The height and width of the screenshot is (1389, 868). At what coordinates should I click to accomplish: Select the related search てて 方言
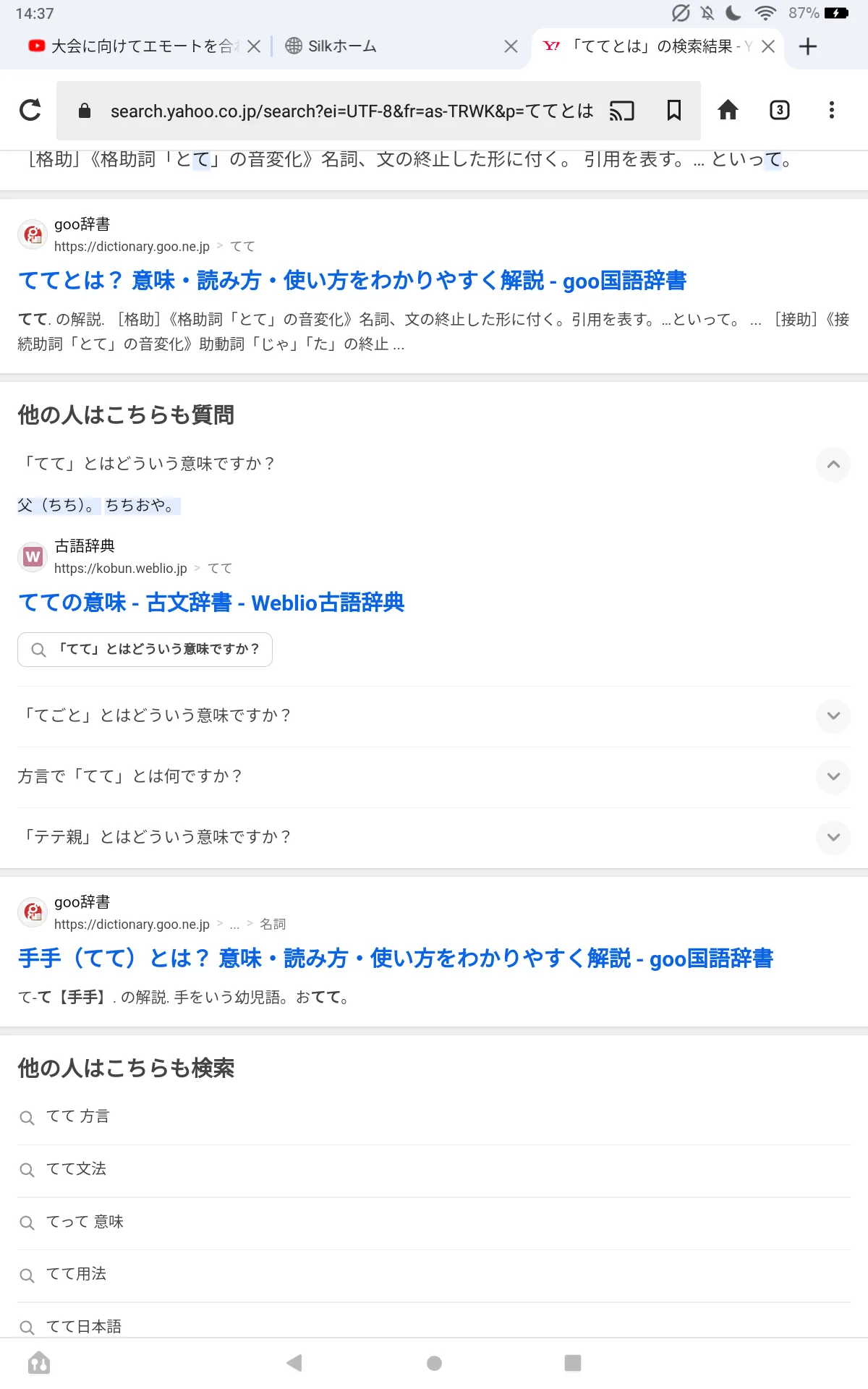pyautogui.click(x=434, y=1117)
